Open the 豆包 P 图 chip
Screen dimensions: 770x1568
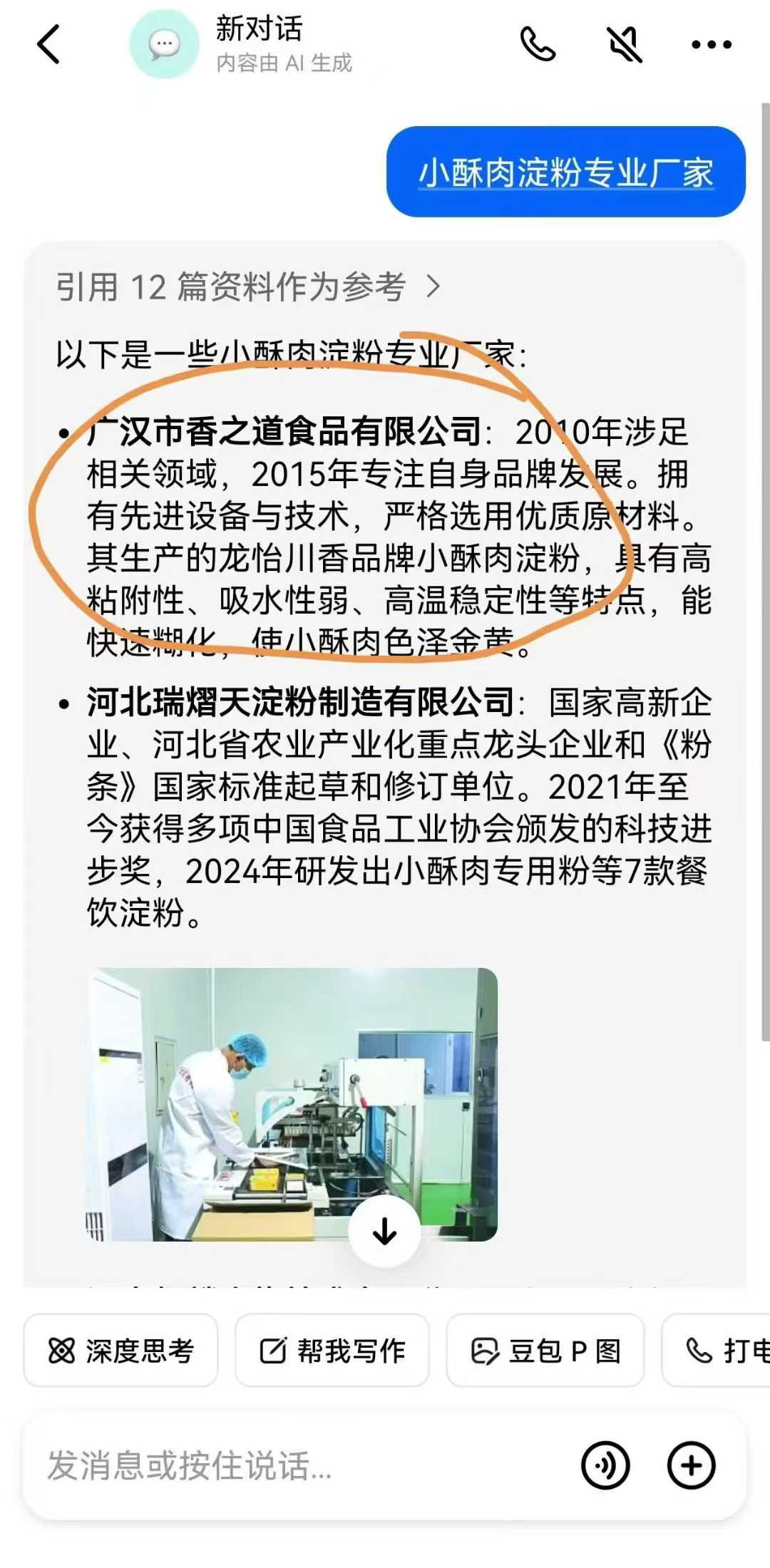pyautogui.click(x=545, y=1350)
